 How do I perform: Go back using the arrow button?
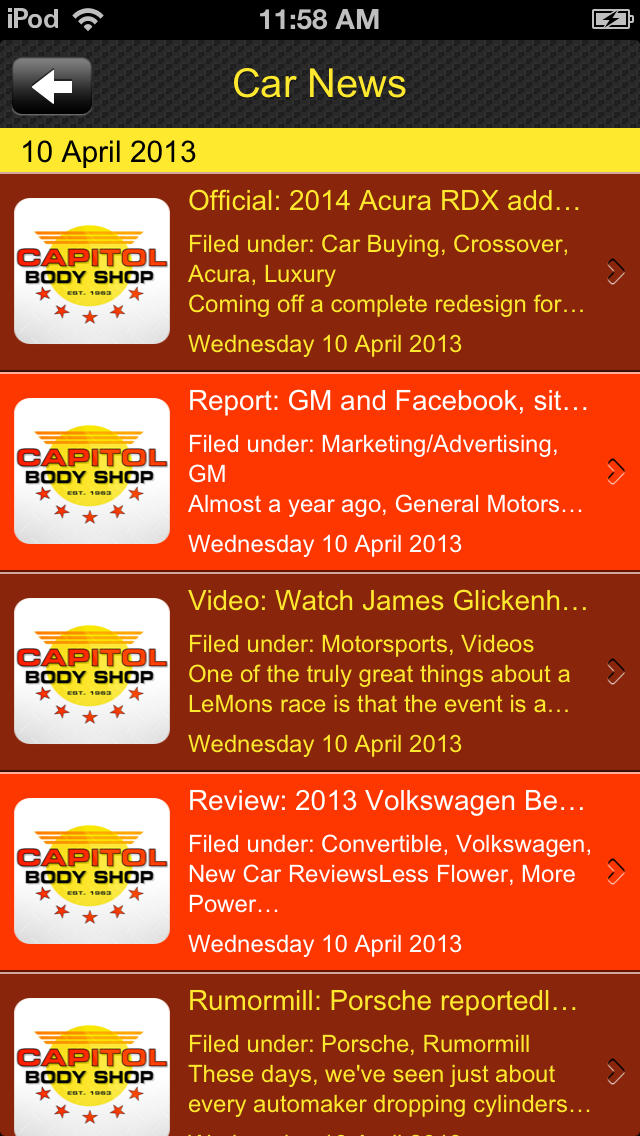[52, 86]
